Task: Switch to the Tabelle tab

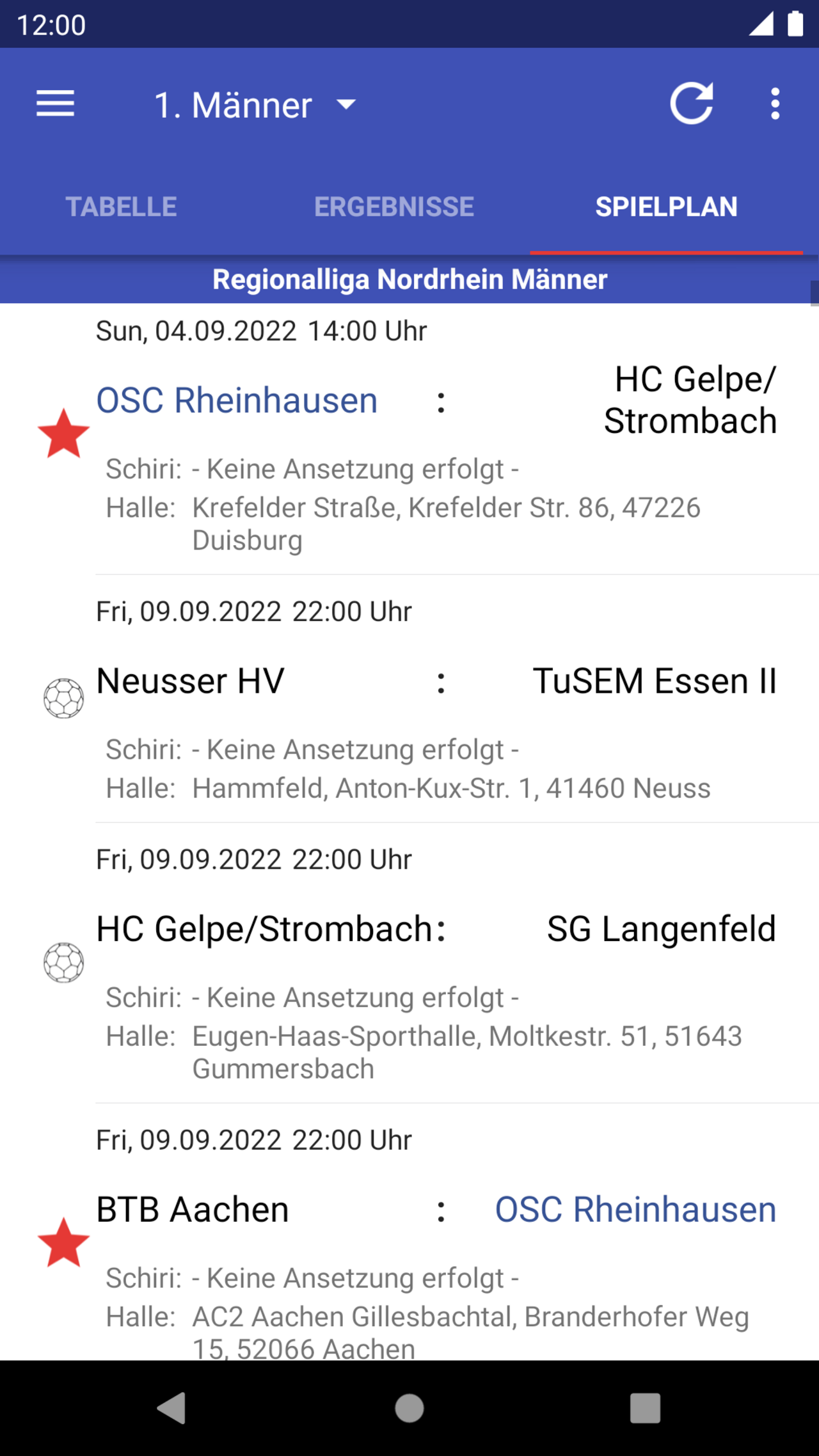Action: pyautogui.click(x=121, y=207)
